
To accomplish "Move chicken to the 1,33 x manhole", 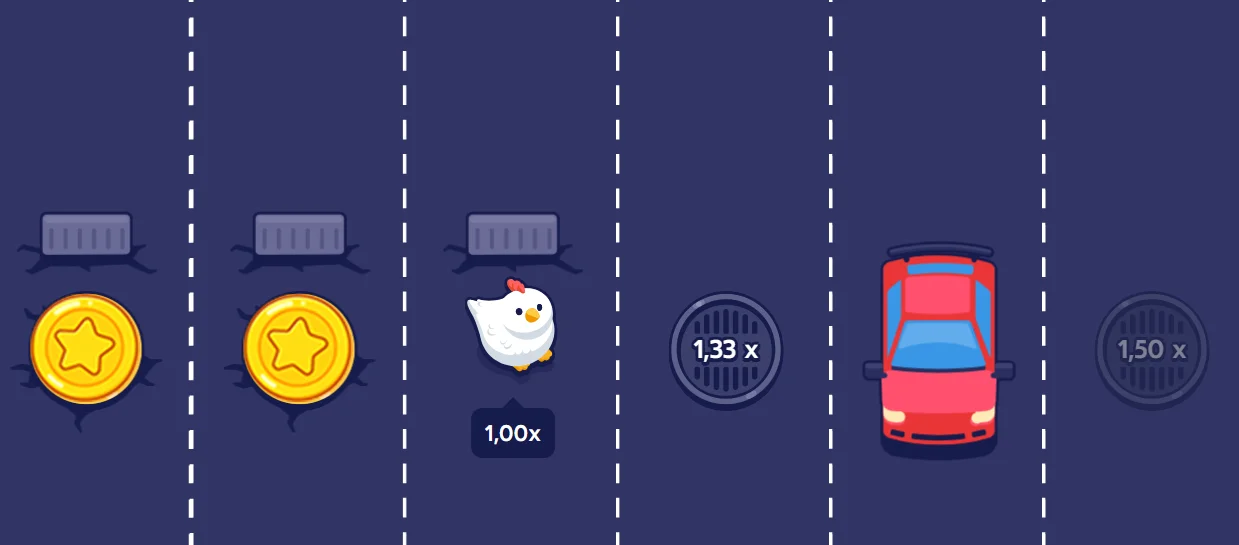I will (x=725, y=350).
